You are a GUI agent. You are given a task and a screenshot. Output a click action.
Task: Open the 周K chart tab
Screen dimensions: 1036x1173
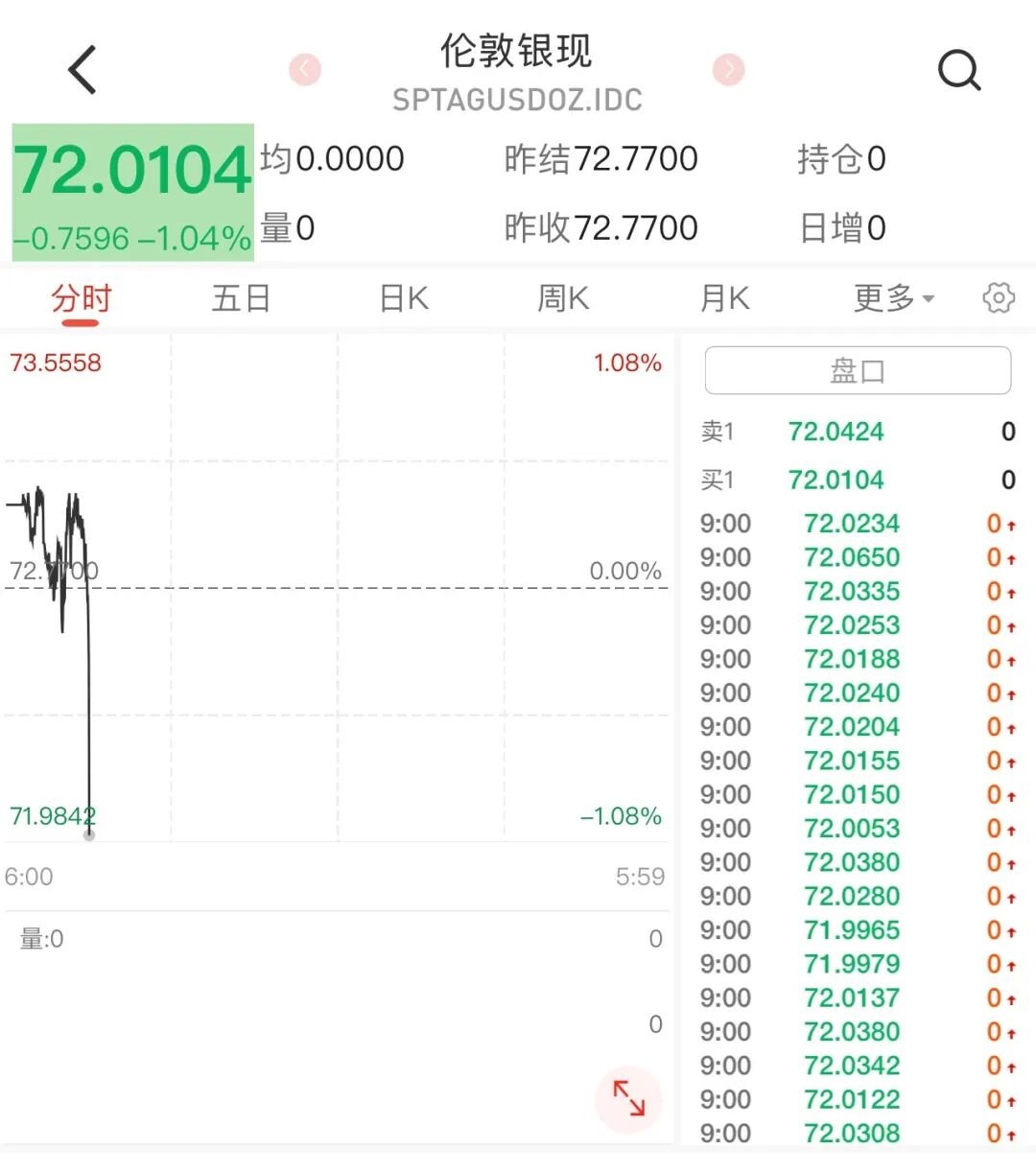pos(563,298)
